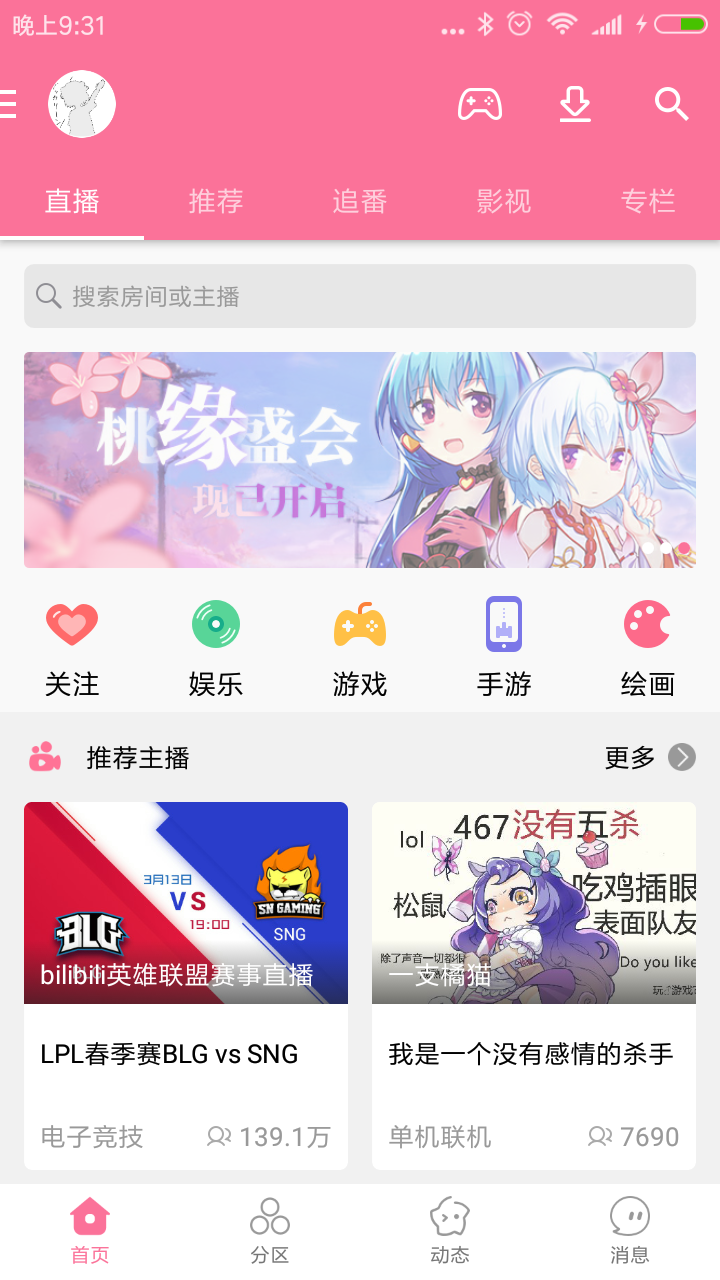Switch to the 专栏 tab
This screenshot has width=720, height=1280.
(x=648, y=201)
